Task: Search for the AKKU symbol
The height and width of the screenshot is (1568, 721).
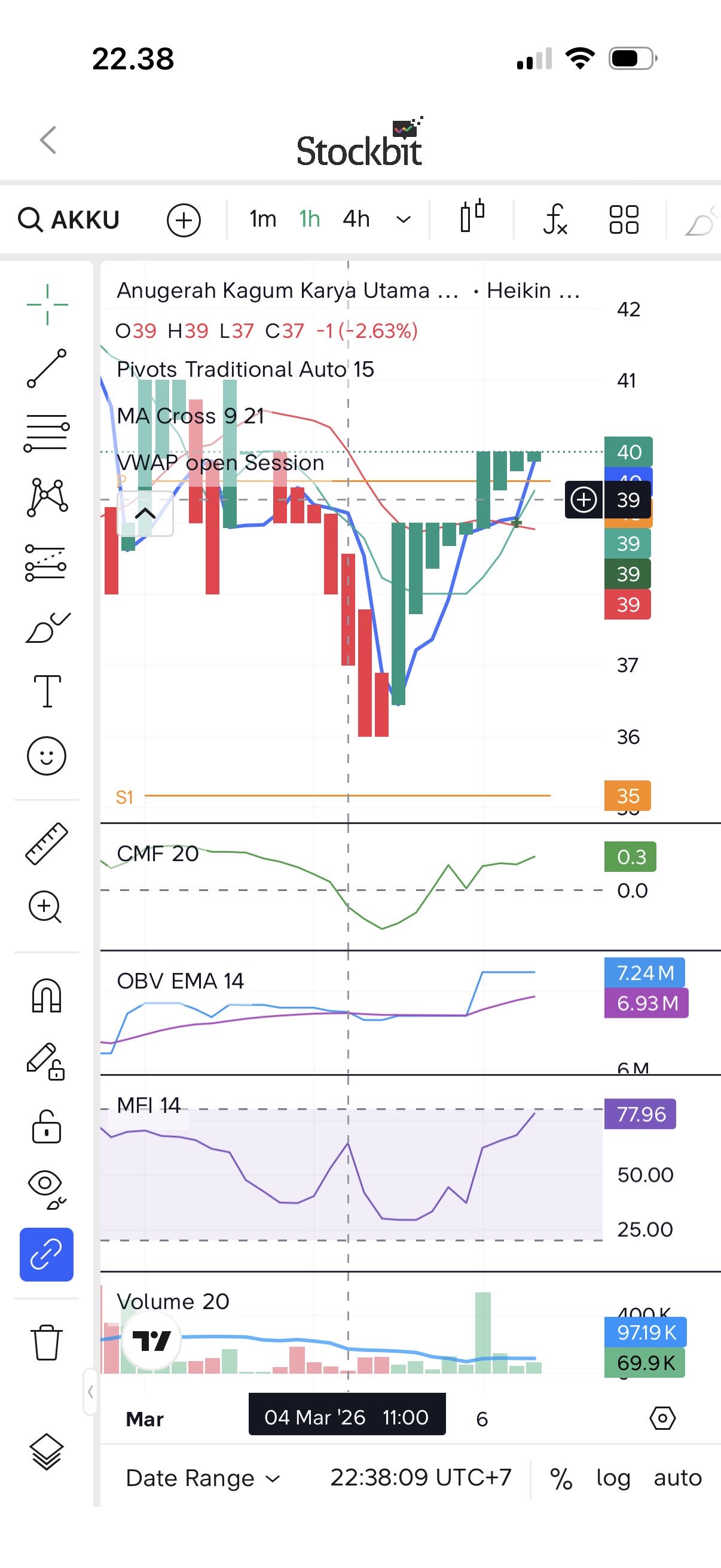Action: coord(69,219)
